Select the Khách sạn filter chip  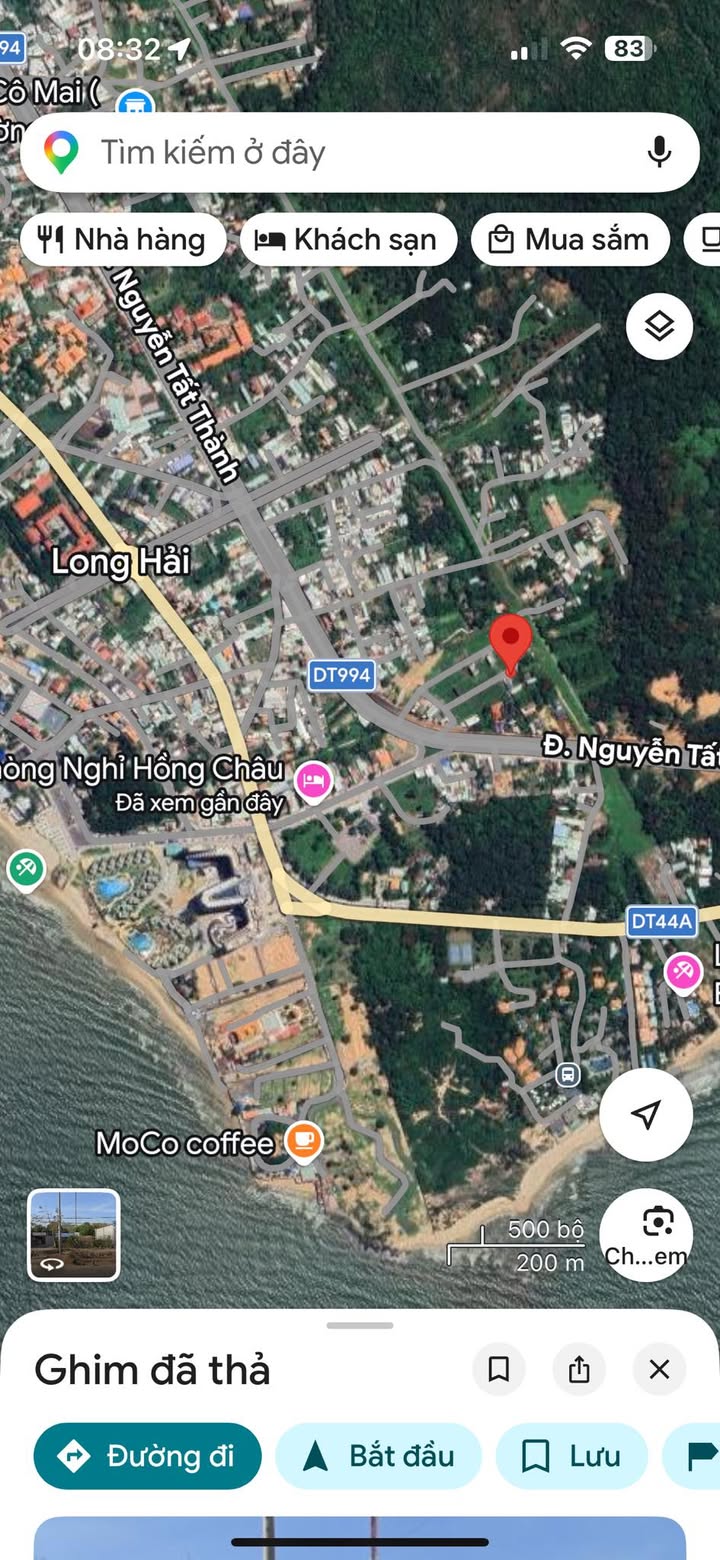tap(348, 240)
